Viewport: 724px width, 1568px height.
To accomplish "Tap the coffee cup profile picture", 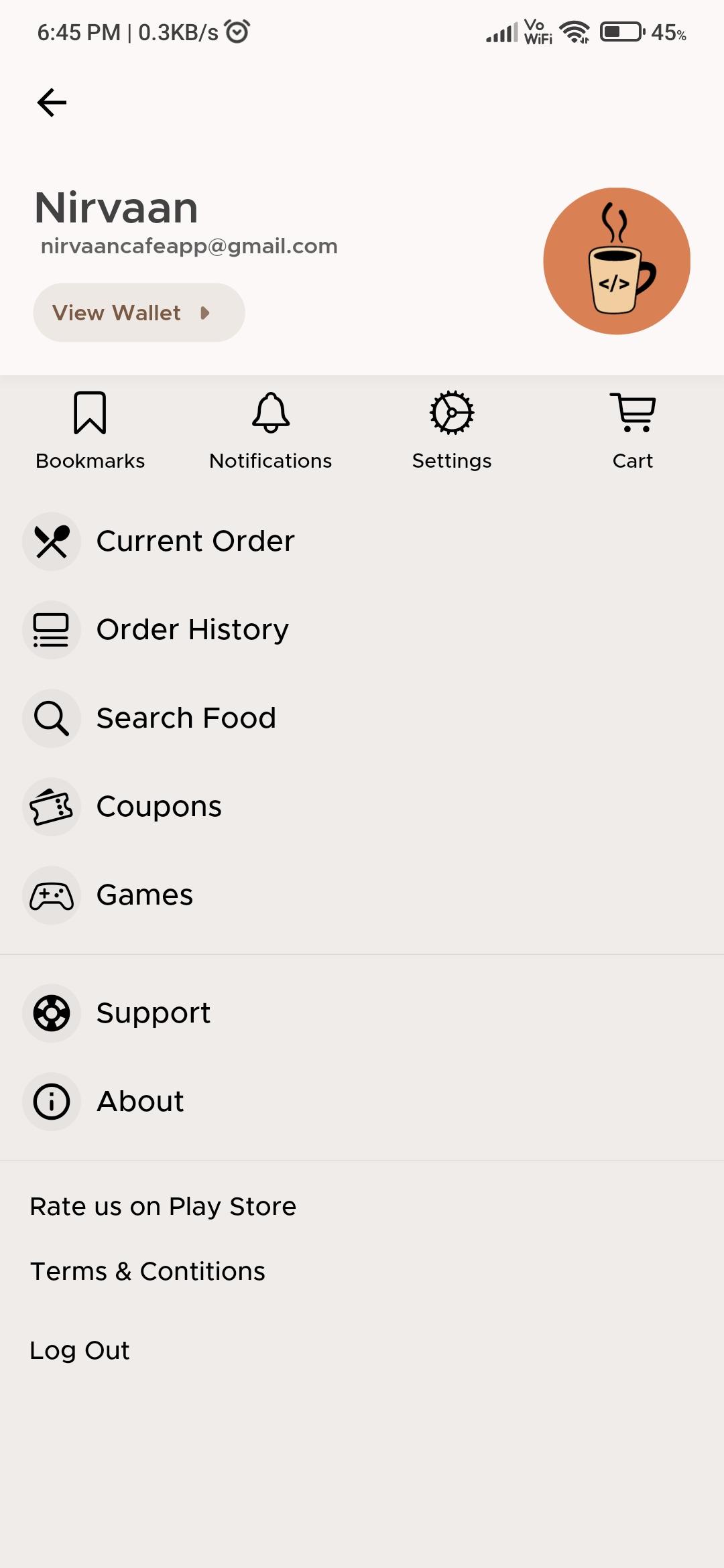I will [617, 261].
